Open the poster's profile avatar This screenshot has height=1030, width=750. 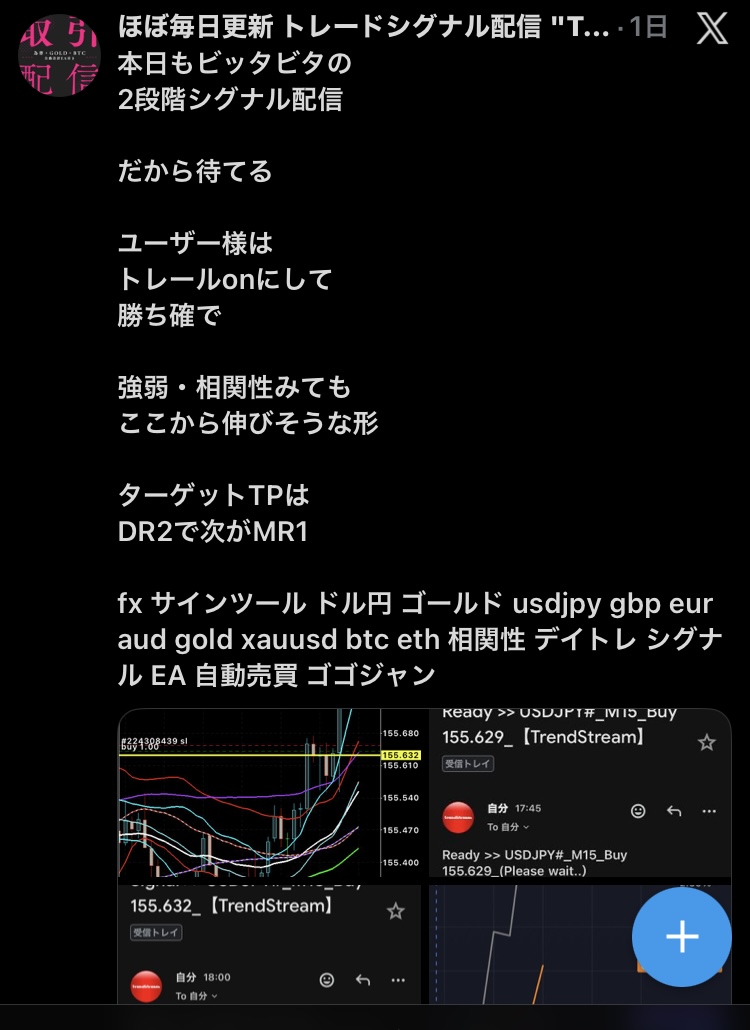[x=59, y=55]
